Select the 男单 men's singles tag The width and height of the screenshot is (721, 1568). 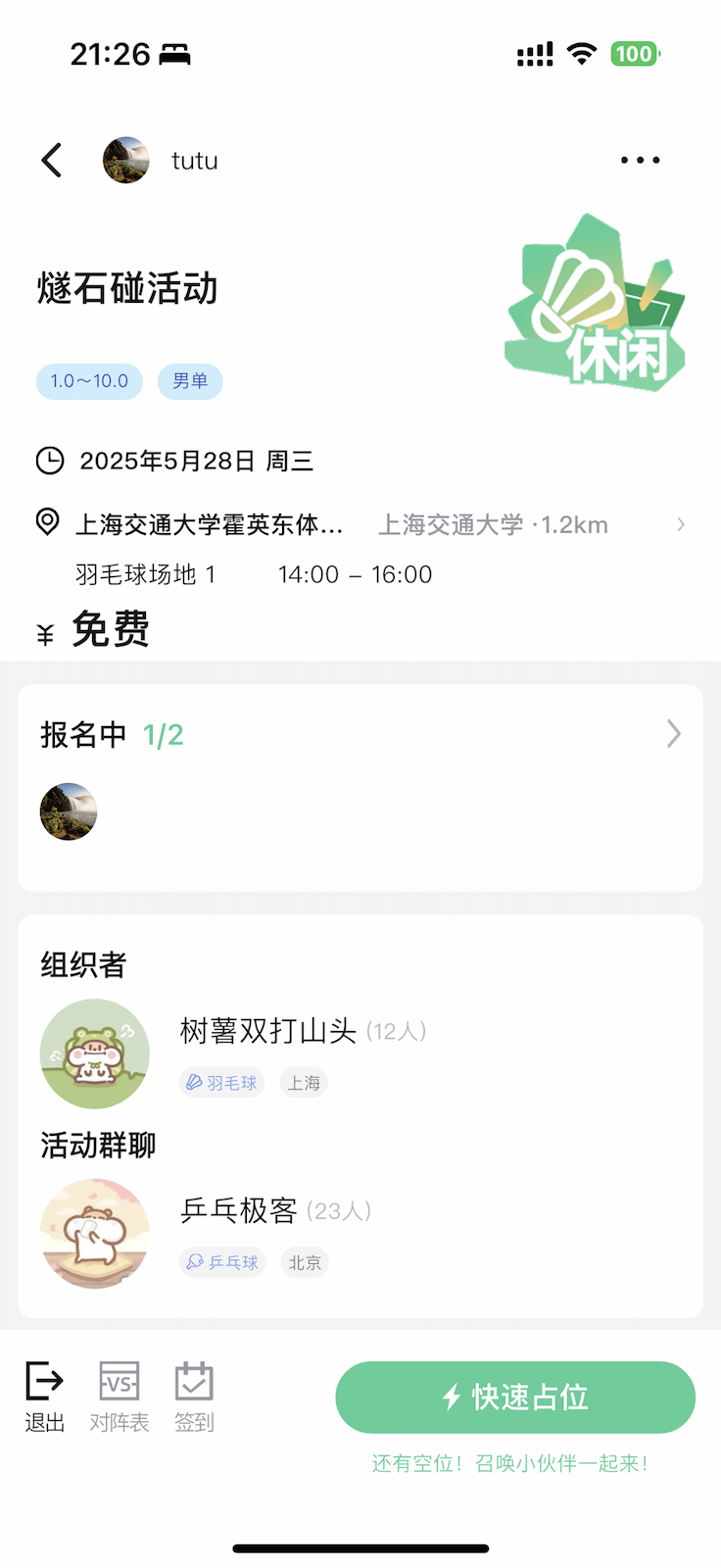[x=190, y=381]
